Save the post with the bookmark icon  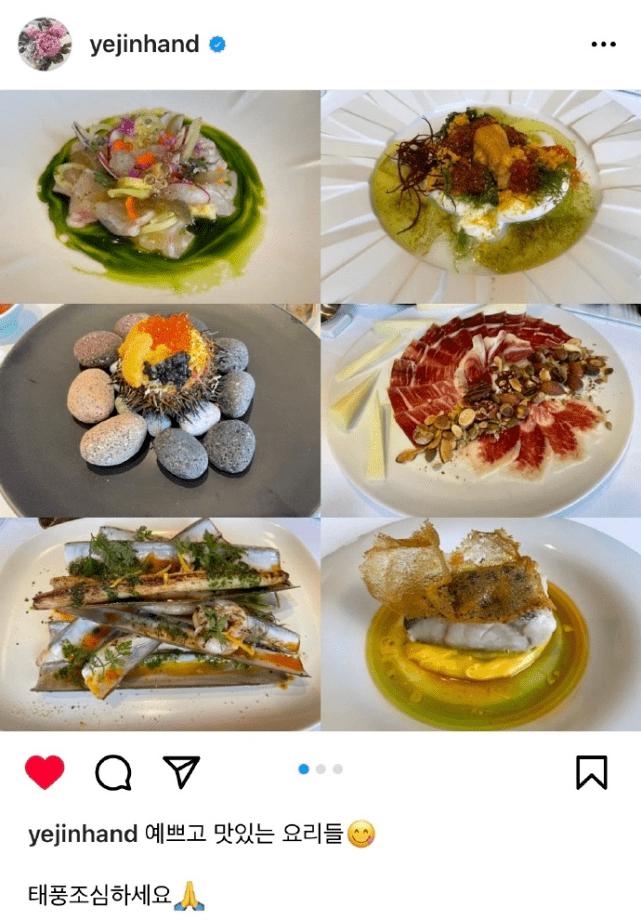(591, 771)
